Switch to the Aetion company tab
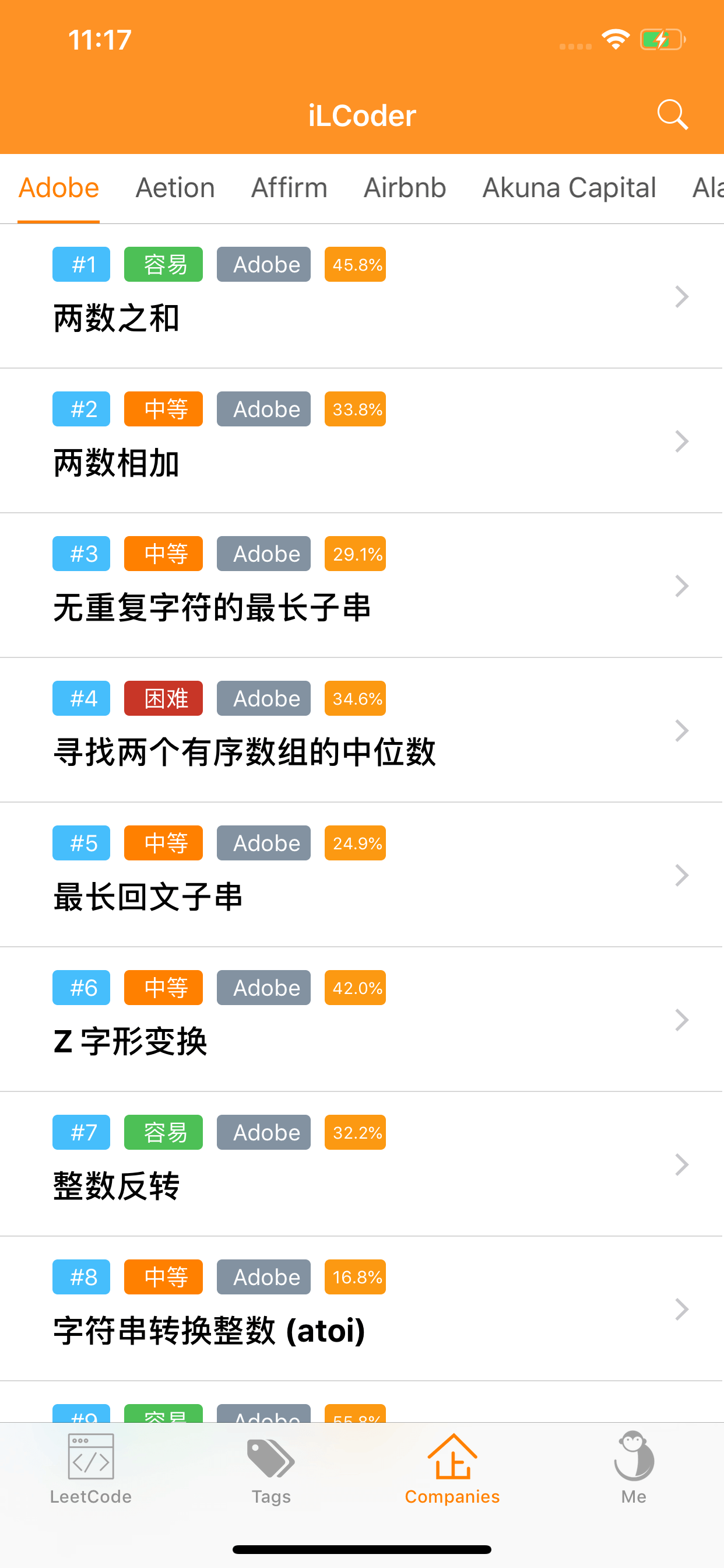 tap(175, 187)
